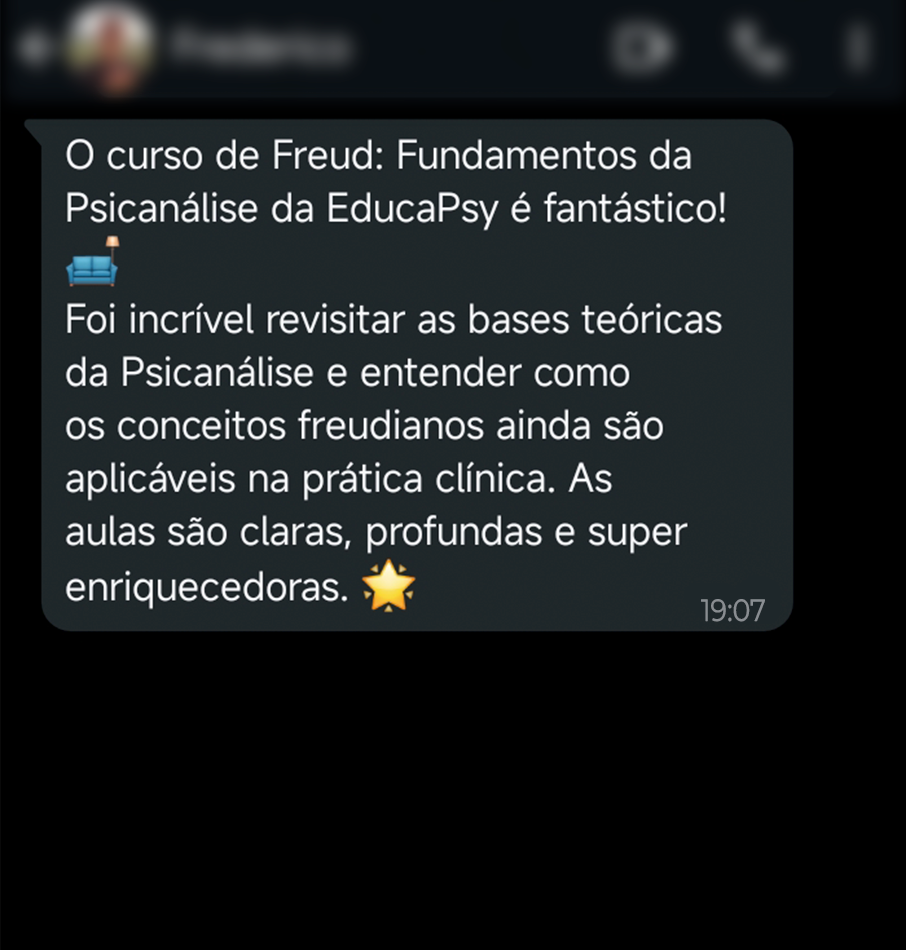
Task: Open the overflow menu
Action: pos(857,48)
